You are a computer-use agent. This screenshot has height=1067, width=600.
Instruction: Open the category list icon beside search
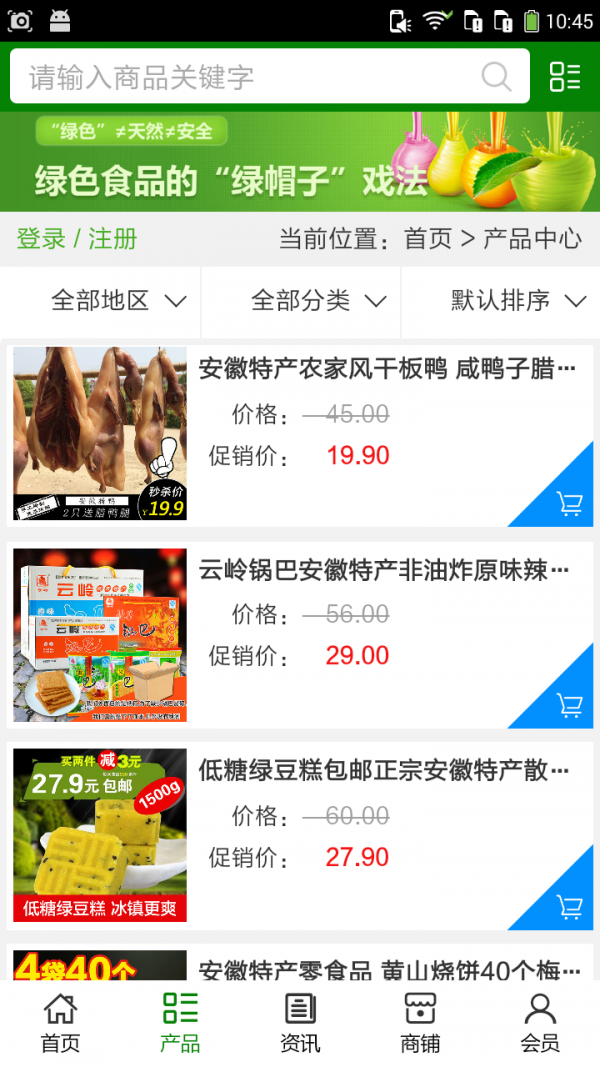(565, 77)
